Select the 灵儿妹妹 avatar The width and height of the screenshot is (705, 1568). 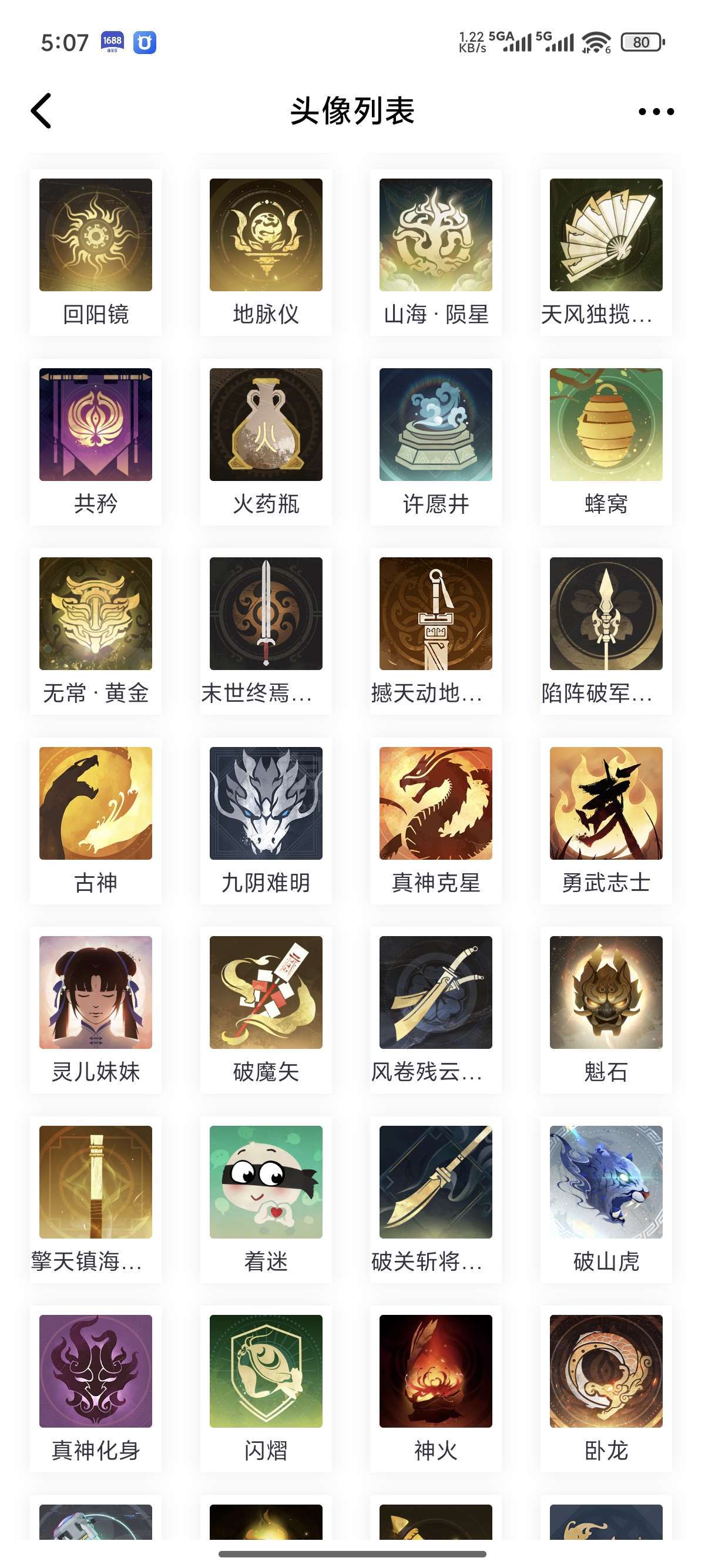tap(96, 1010)
